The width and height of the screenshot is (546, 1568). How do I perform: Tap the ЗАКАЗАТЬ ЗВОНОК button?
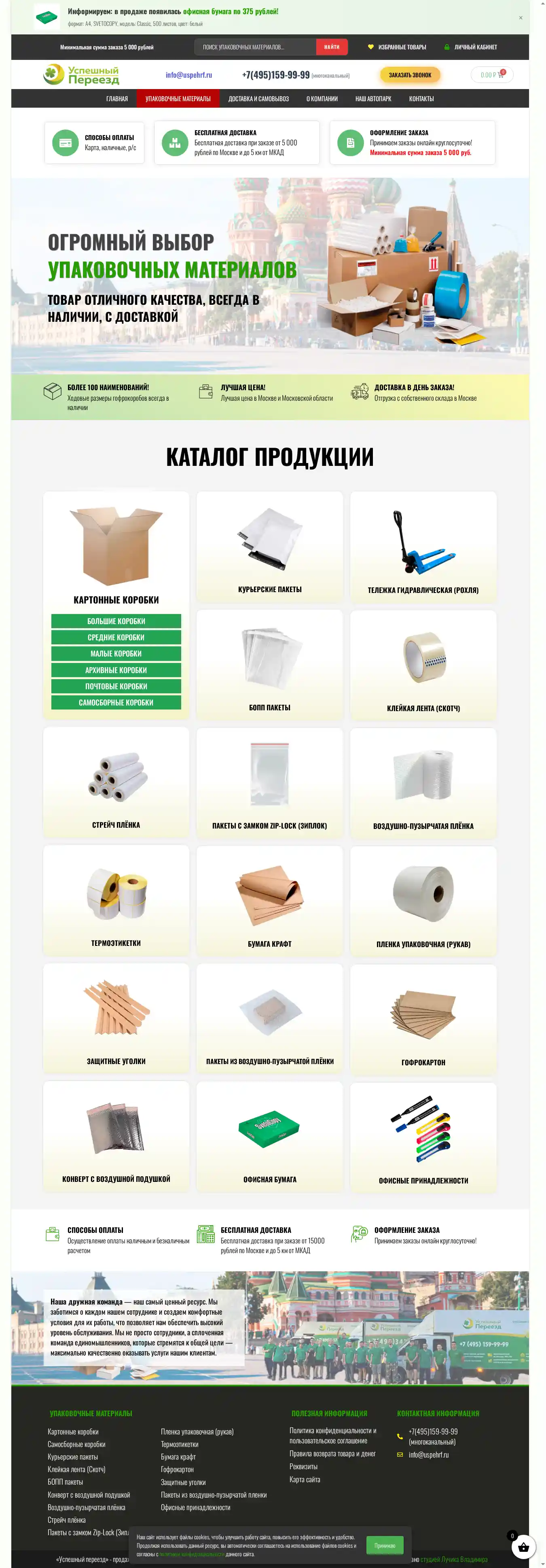[x=410, y=75]
